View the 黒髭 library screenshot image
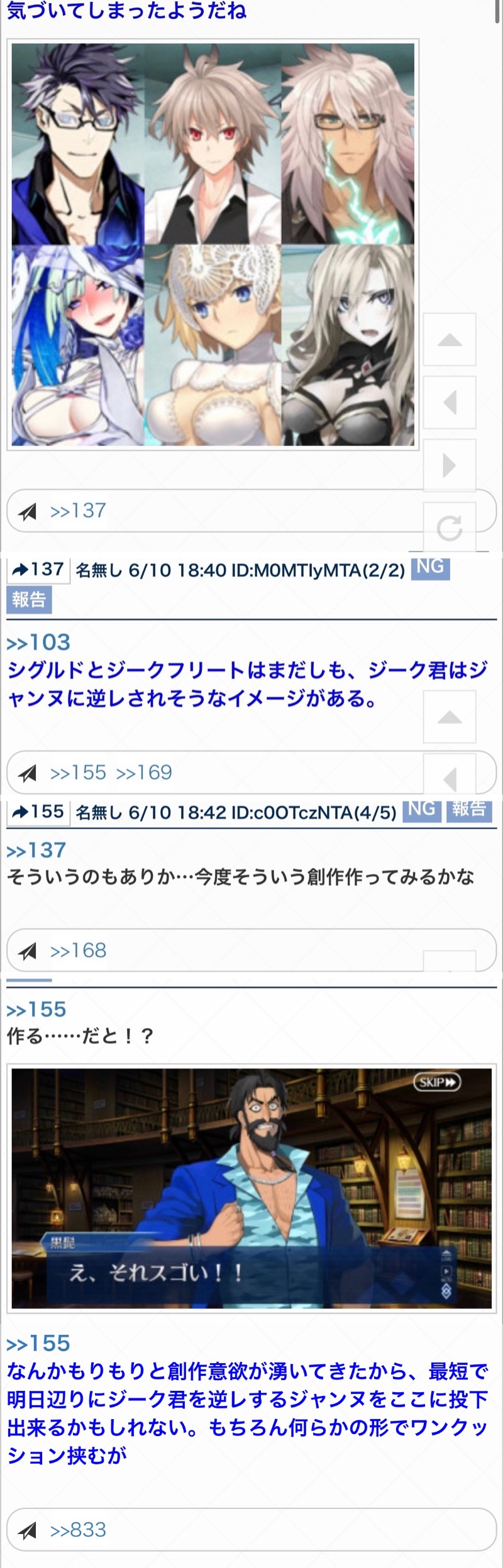This screenshot has height=1568, width=503. click(251, 1188)
